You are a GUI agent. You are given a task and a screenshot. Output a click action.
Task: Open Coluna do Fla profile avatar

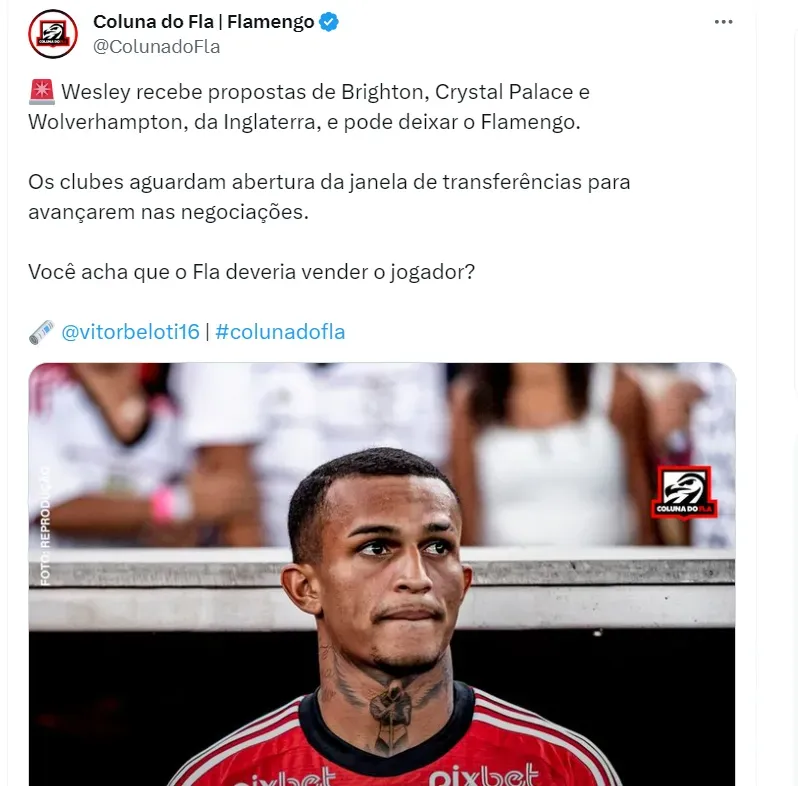tap(53, 34)
